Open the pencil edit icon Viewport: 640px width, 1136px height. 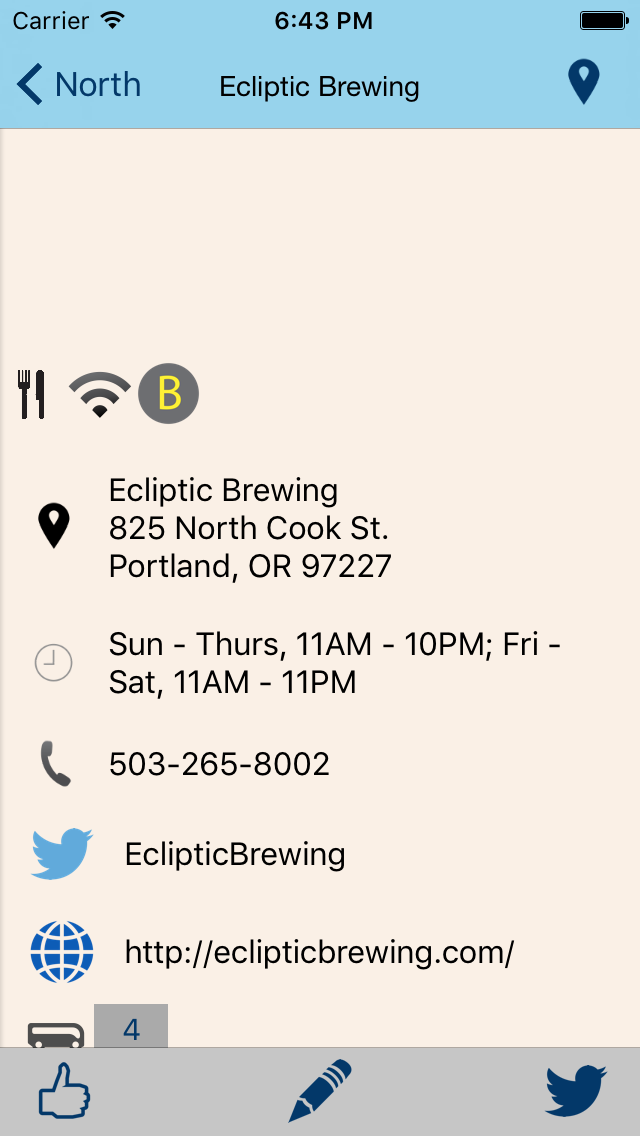pos(320,1091)
